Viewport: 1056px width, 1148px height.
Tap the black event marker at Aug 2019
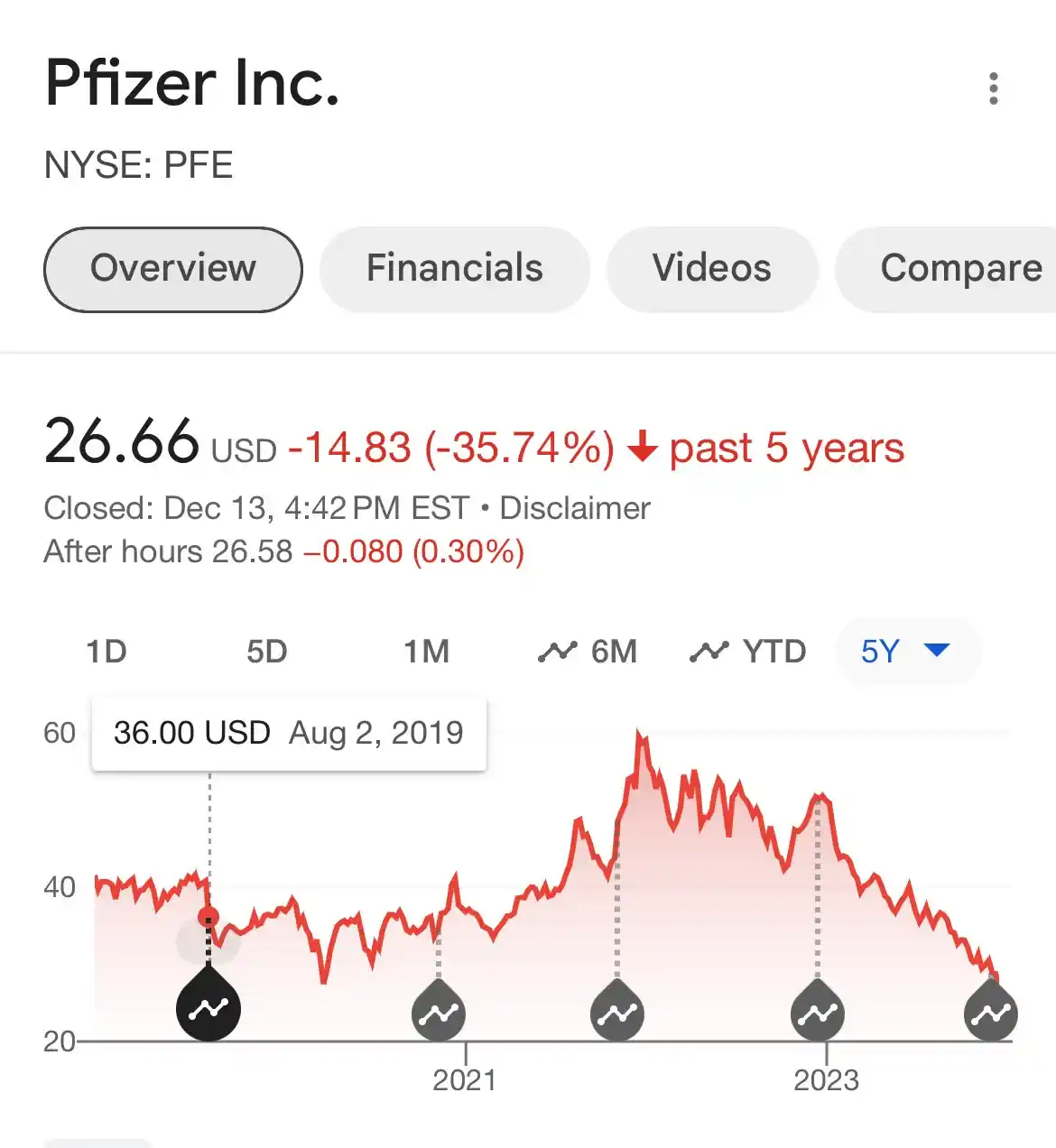[x=208, y=1007]
